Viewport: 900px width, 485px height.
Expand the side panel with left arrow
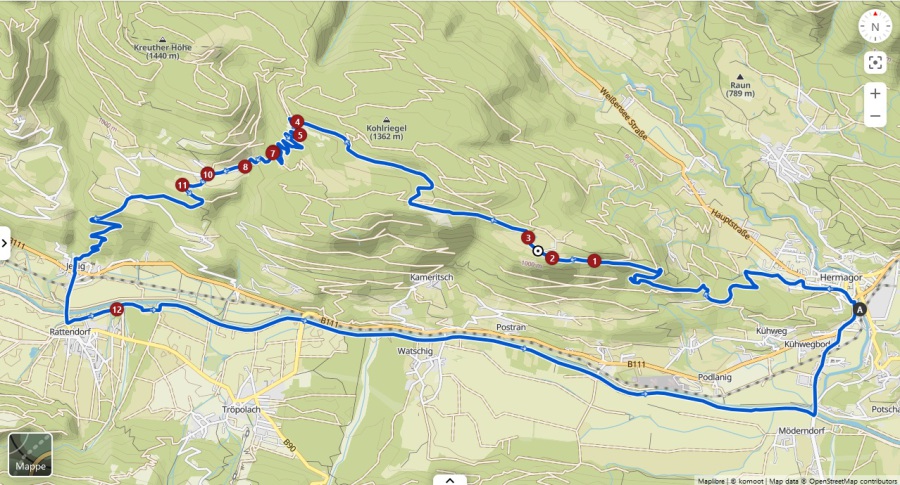point(5,243)
